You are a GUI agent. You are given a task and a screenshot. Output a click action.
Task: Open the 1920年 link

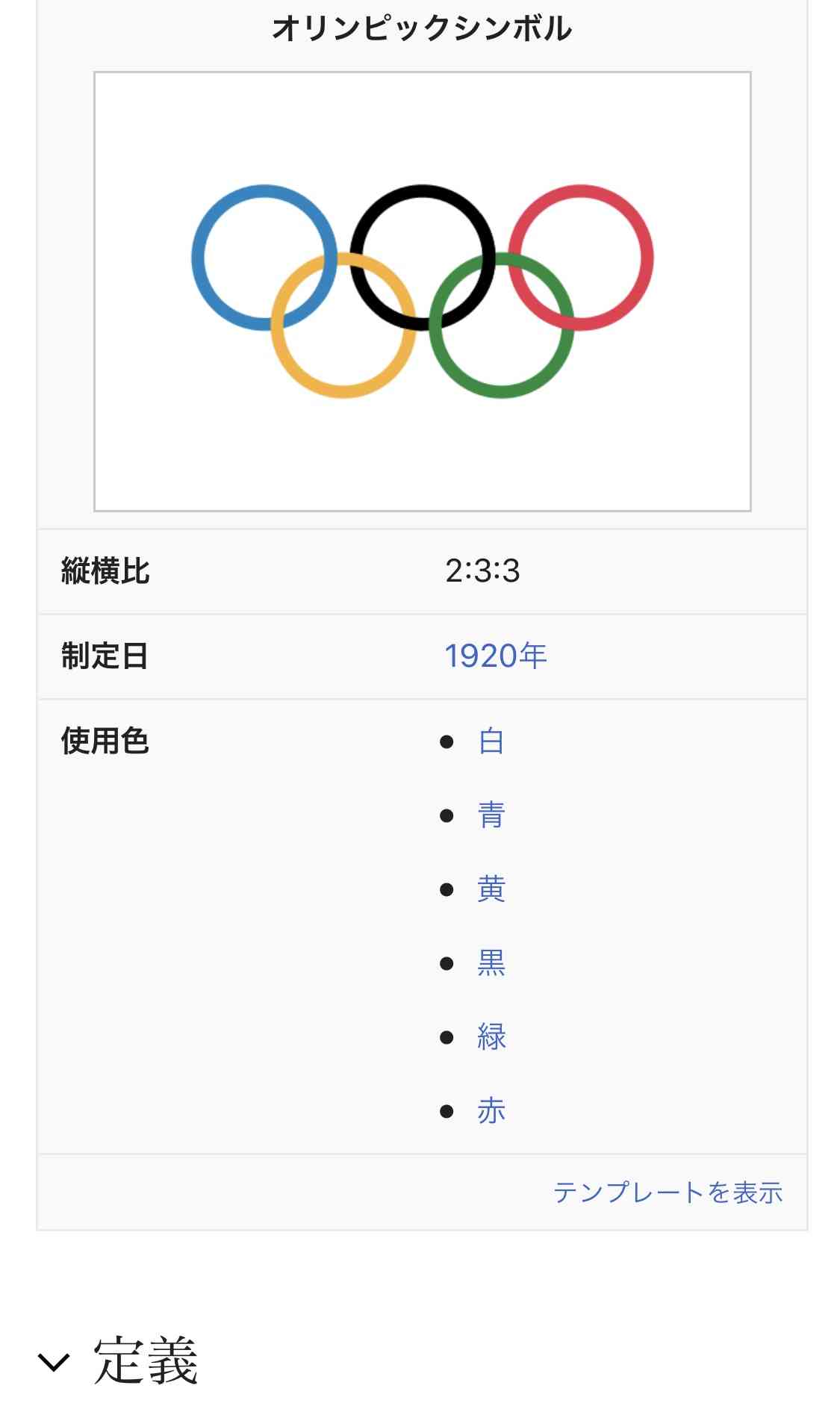[x=496, y=656]
